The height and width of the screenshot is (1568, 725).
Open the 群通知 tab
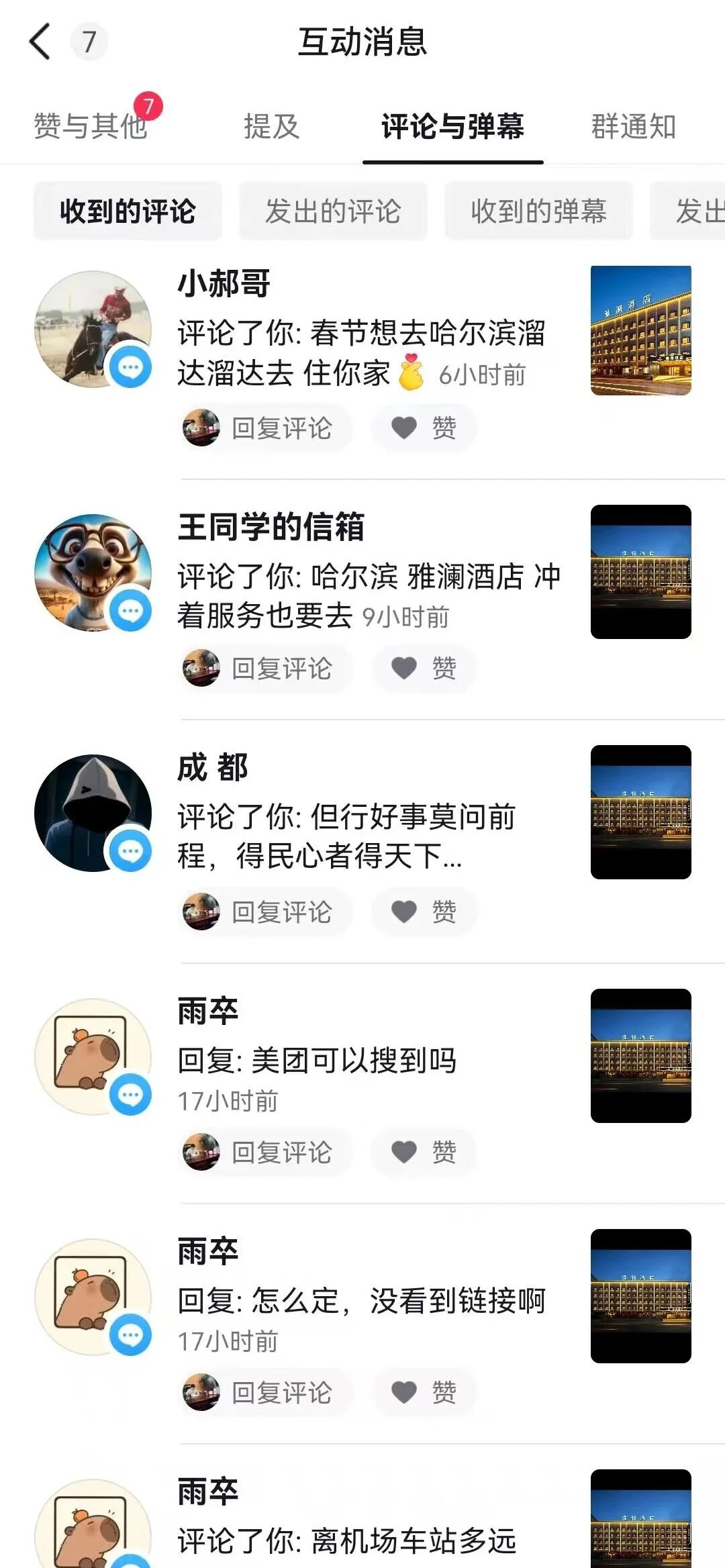pos(633,126)
